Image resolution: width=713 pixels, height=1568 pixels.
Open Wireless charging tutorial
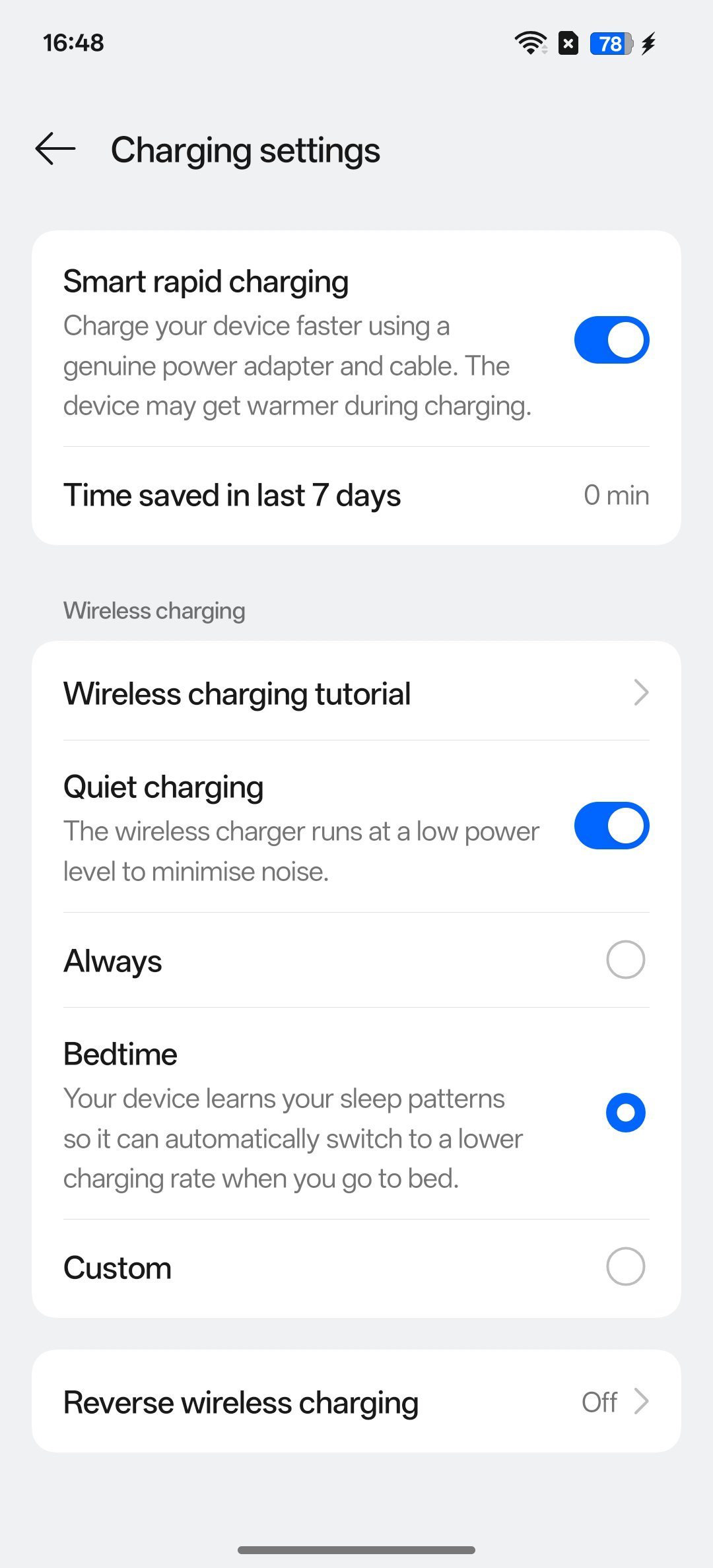(x=356, y=693)
